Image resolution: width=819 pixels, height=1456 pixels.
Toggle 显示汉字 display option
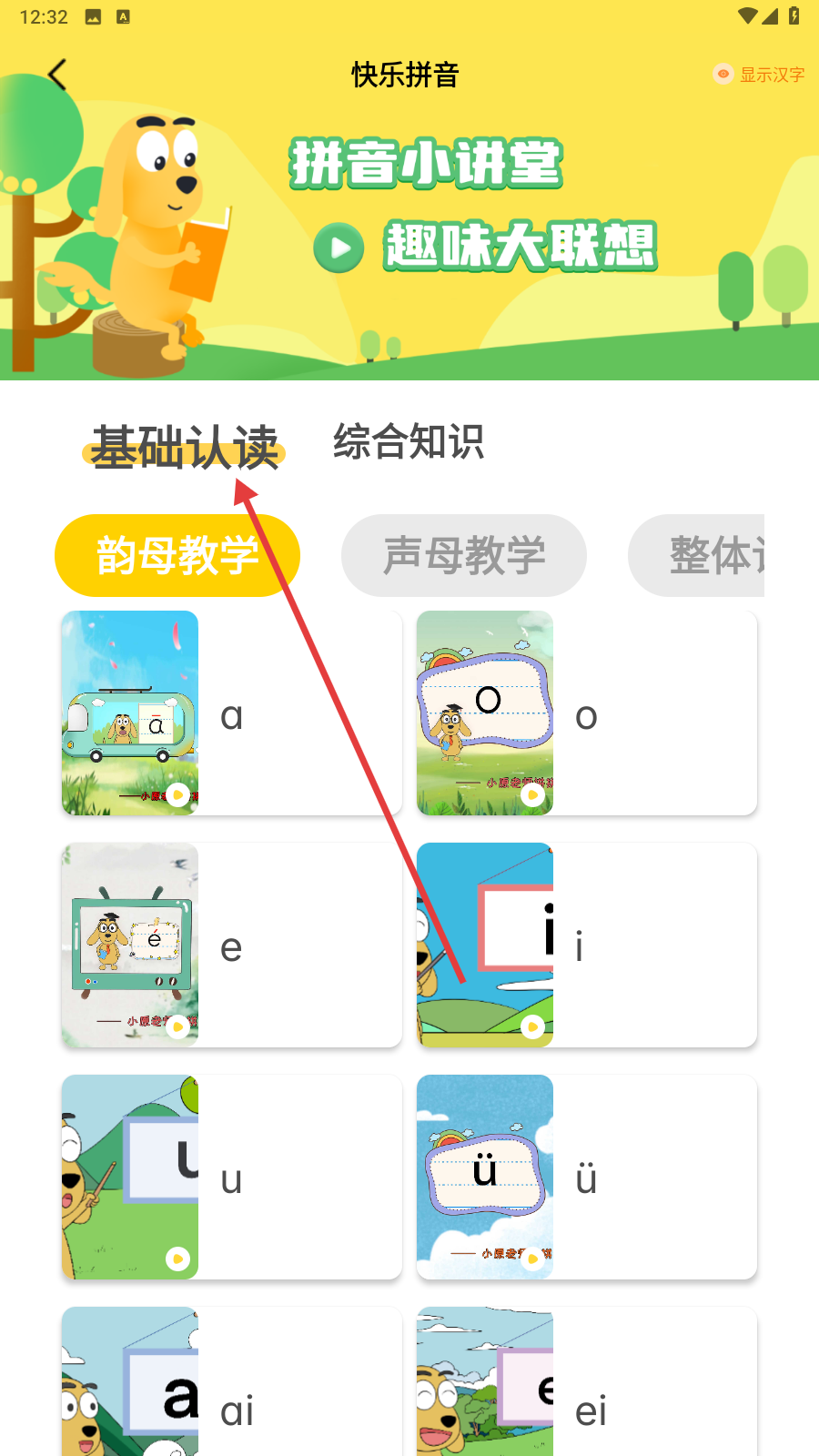click(x=760, y=75)
